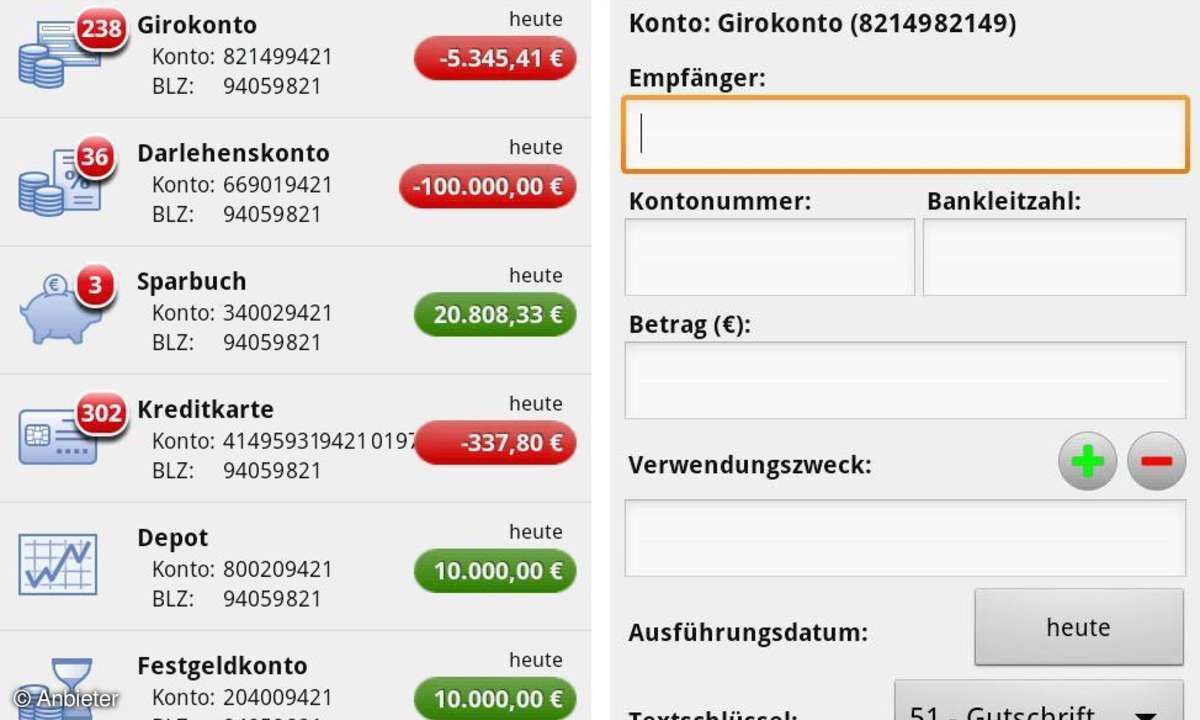Change Ausführungsdatum via the heute button

tap(1078, 627)
